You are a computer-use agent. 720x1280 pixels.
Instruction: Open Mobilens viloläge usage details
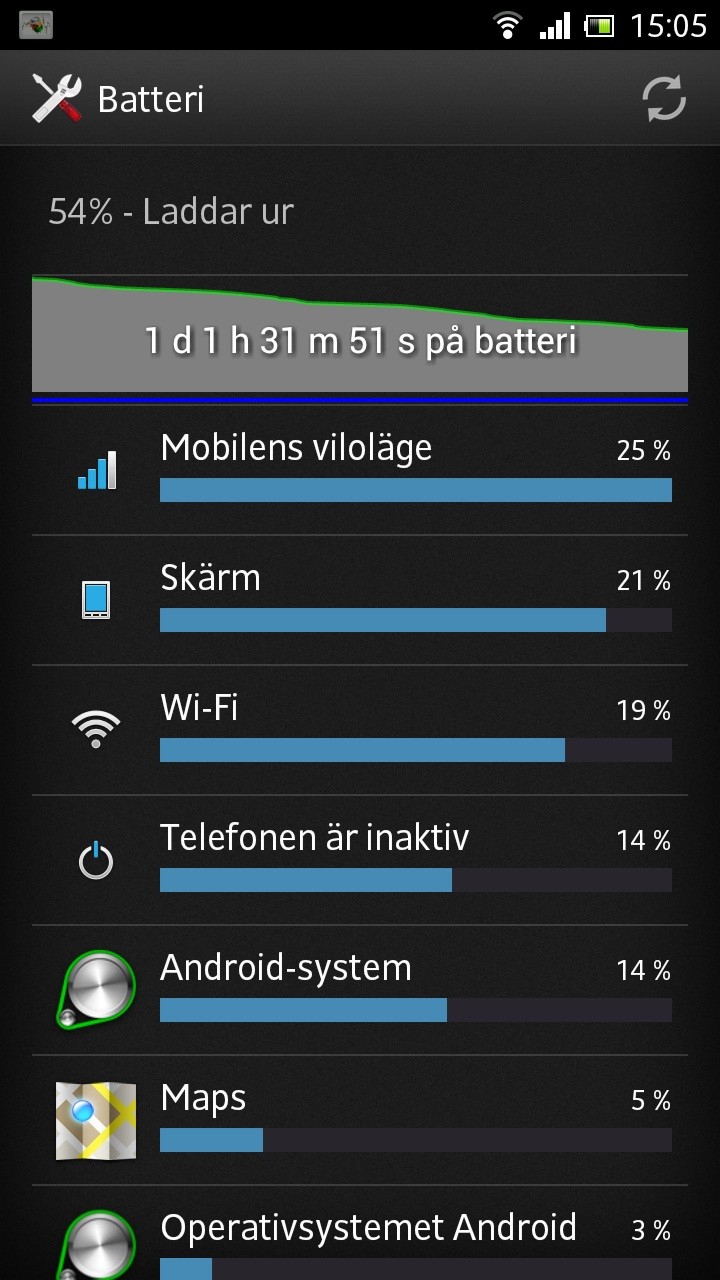360,470
